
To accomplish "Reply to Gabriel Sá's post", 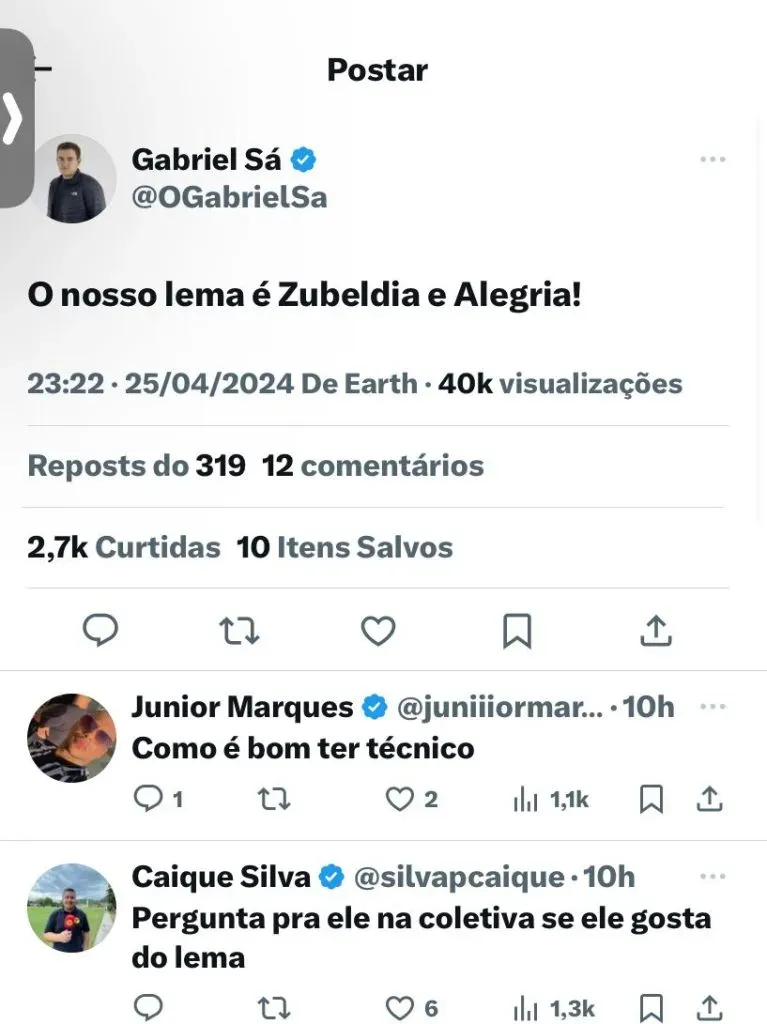I will pyautogui.click(x=100, y=631).
